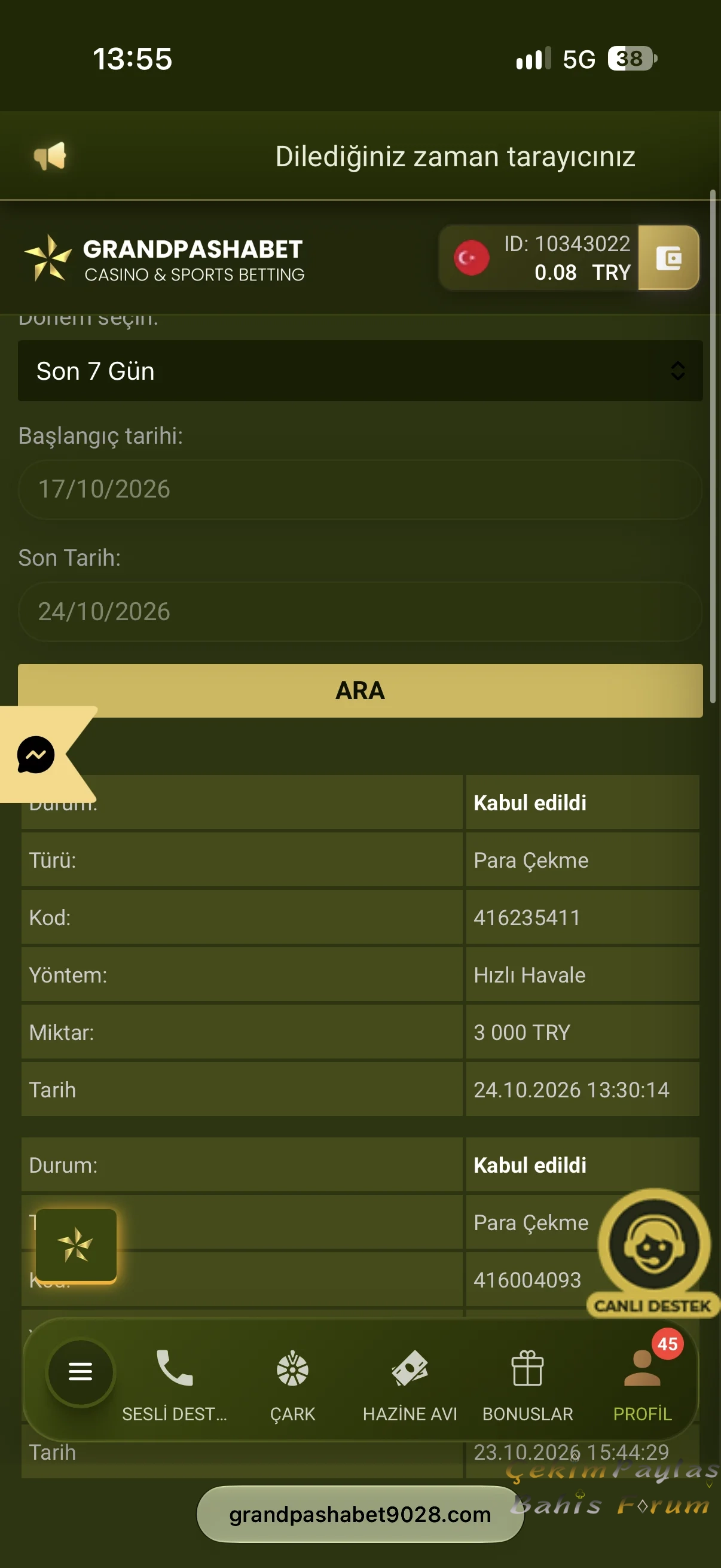
Task: Open the hamburger menu button
Action: pyautogui.click(x=80, y=1372)
